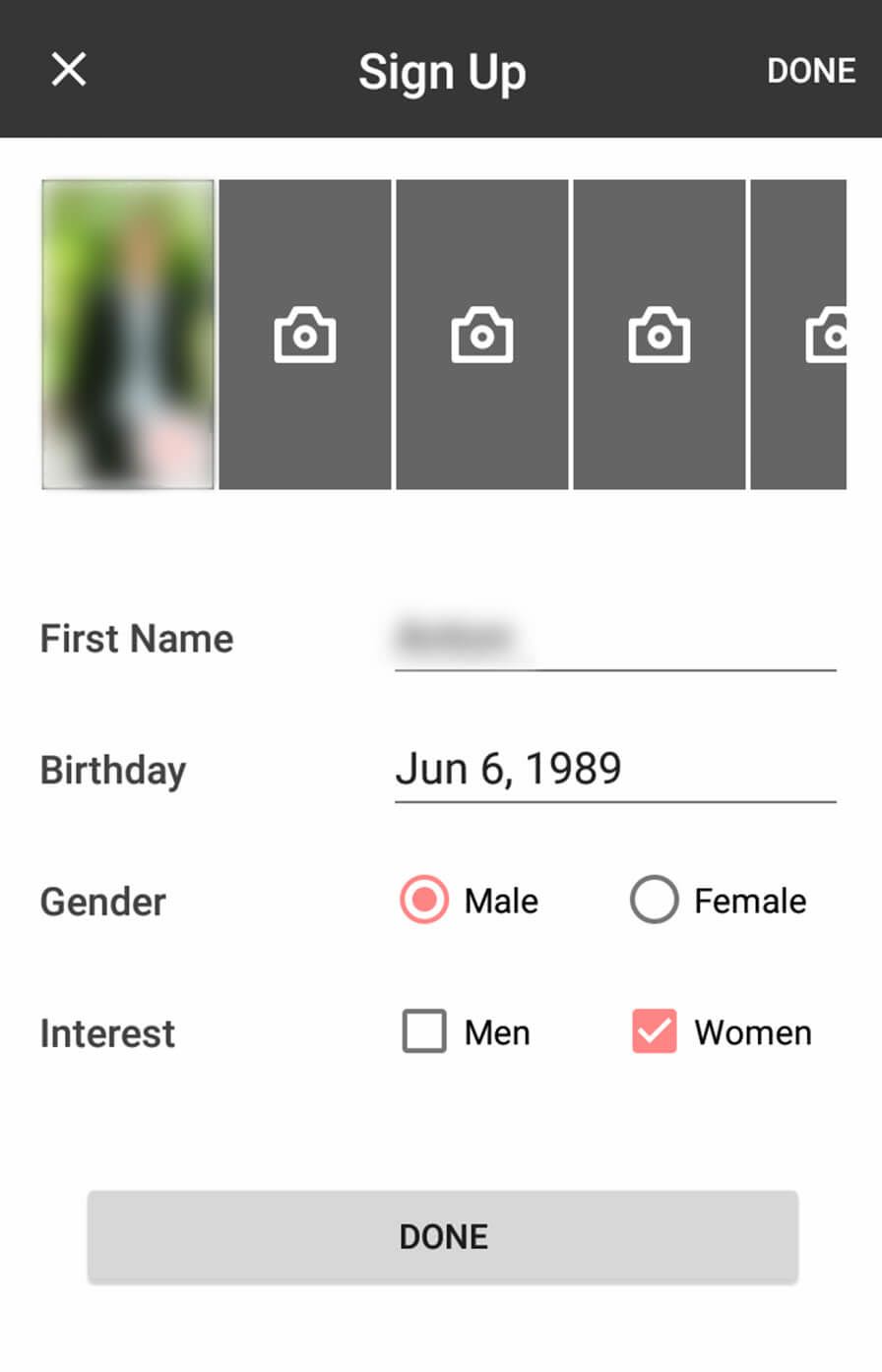Viewport: 882px width, 1372px height.
Task: Enable the Men interest checkbox
Action: click(422, 1031)
